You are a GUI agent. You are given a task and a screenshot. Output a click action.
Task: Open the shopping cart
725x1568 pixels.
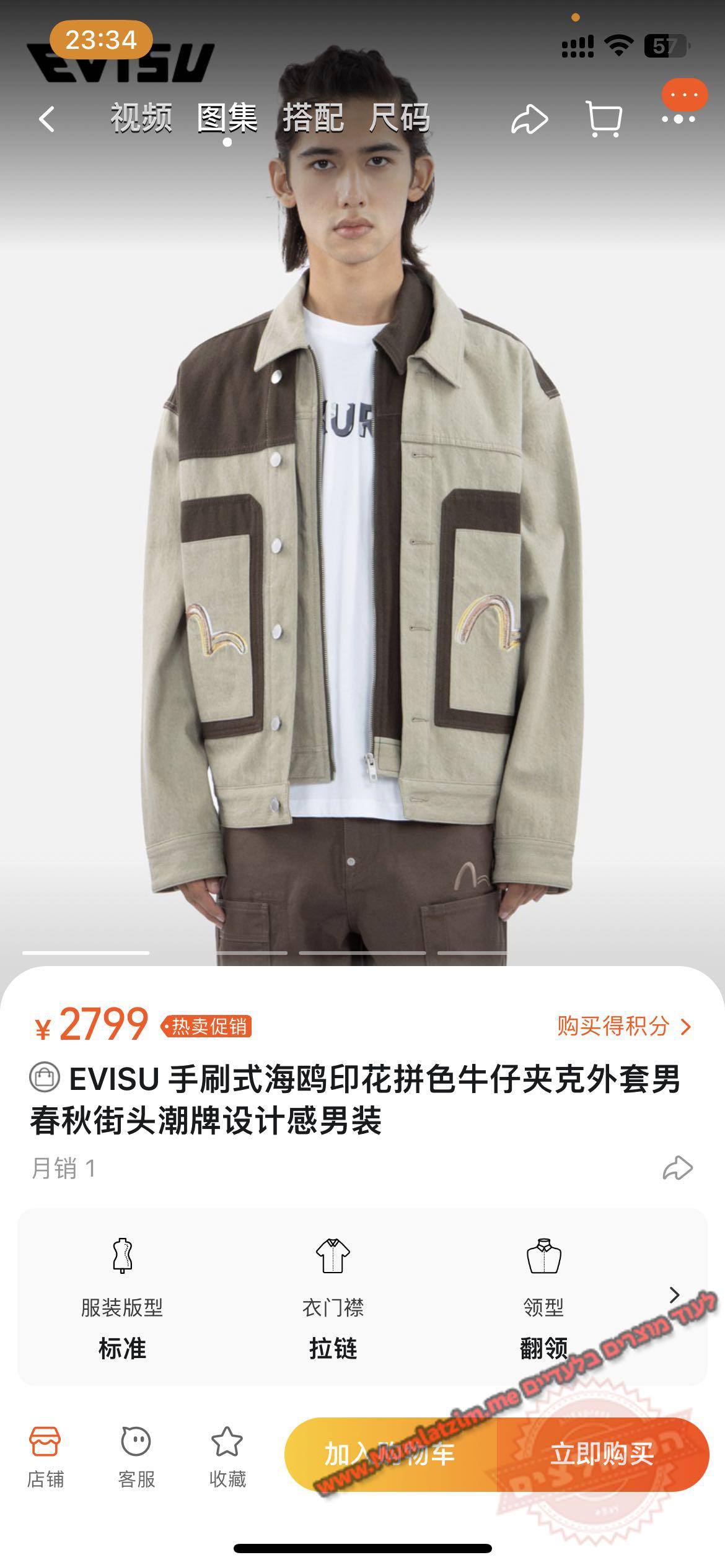[604, 119]
